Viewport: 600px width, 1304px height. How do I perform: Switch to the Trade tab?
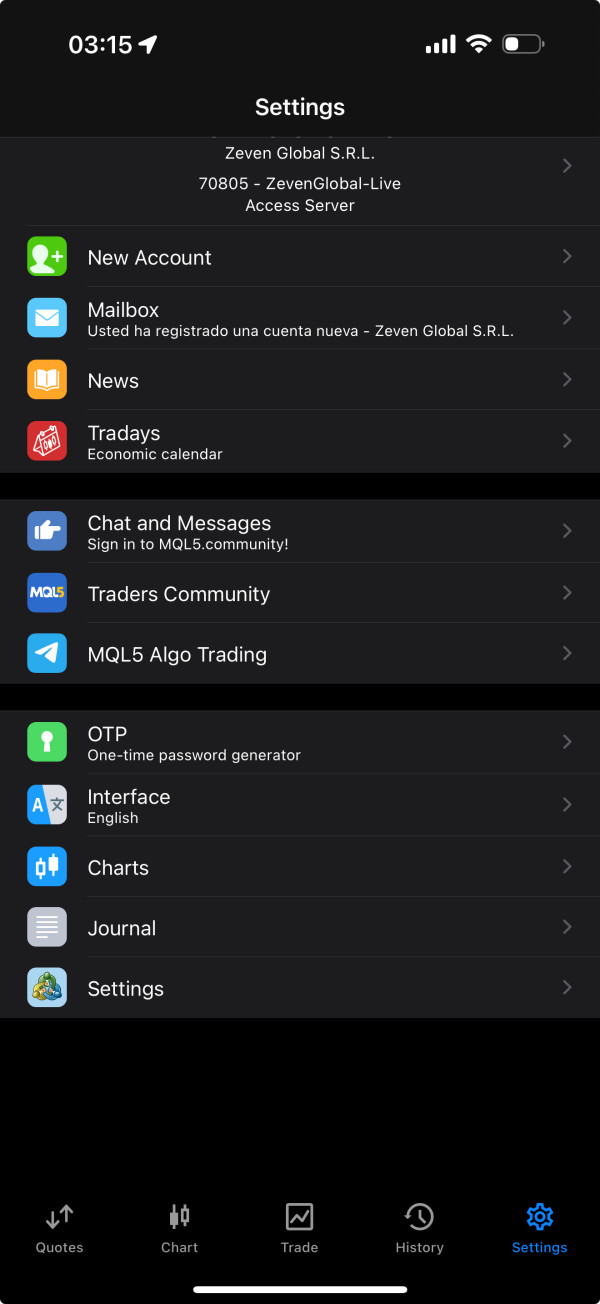tap(300, 1229)
